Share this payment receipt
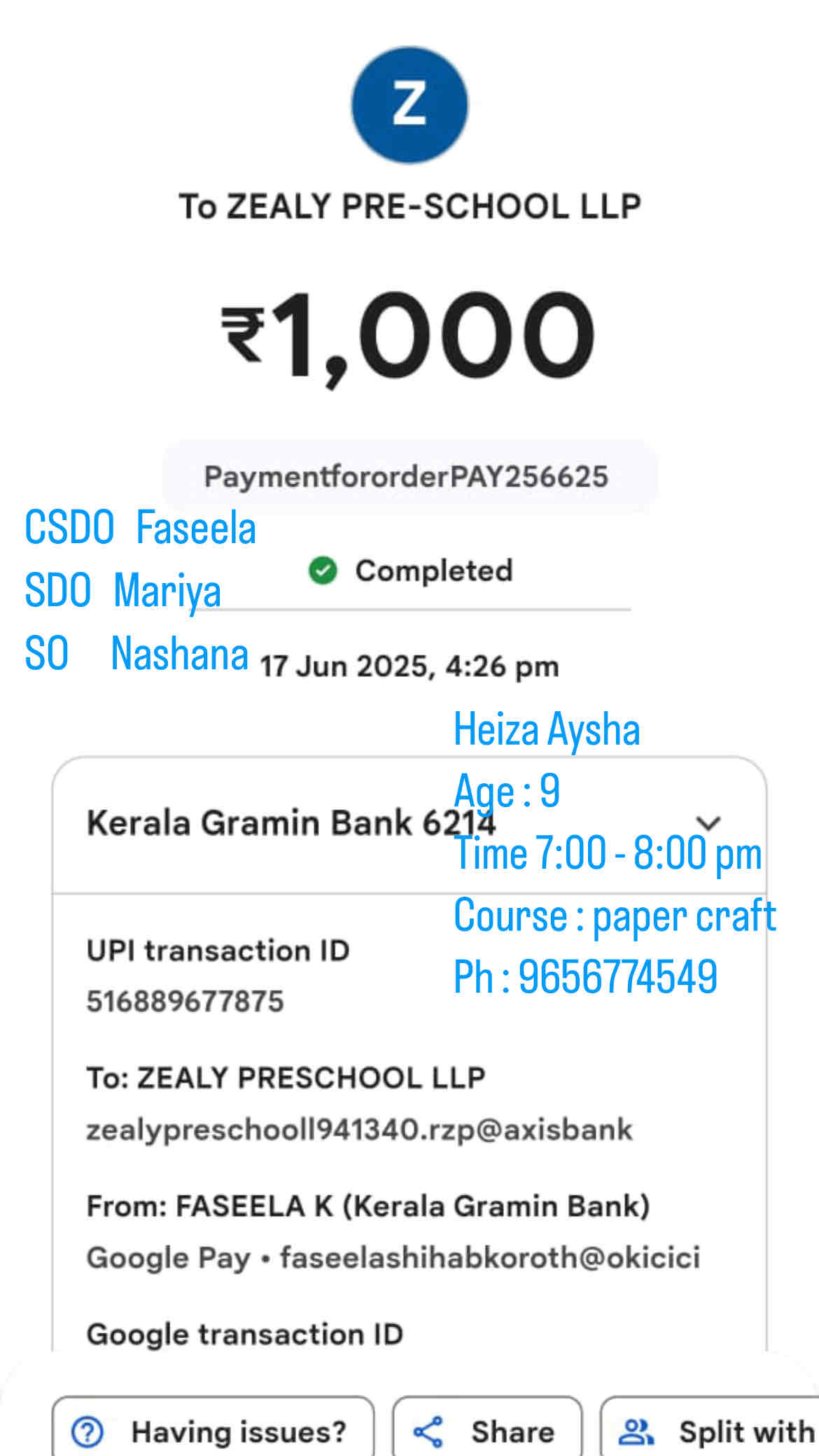This screenshot has width=819, height=1456. tap(486, 1431)
